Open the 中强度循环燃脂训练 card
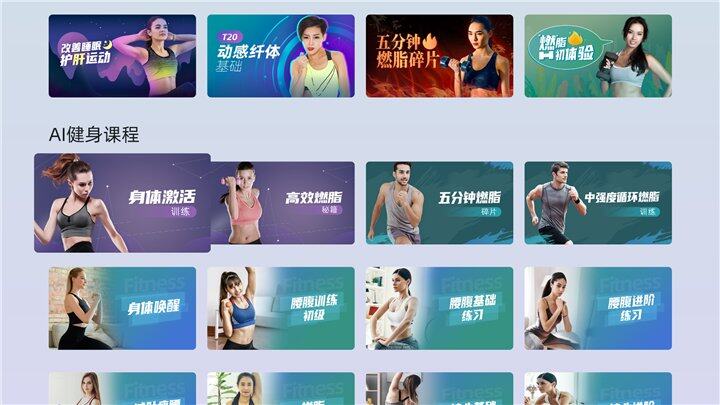The image size is (720, 405). click(598, 203)
